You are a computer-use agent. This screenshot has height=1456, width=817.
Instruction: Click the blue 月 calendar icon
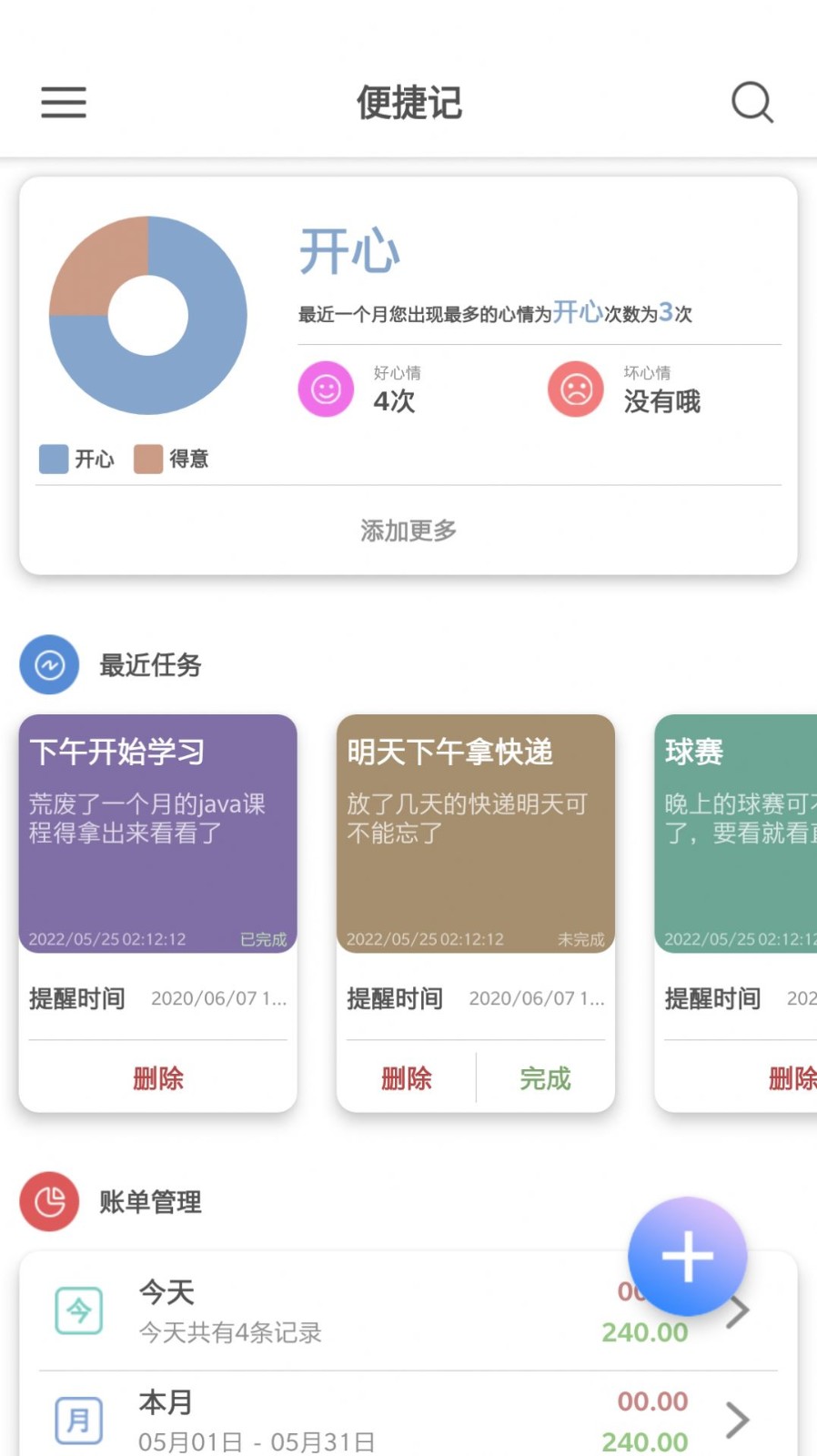tap(78, 1420)
